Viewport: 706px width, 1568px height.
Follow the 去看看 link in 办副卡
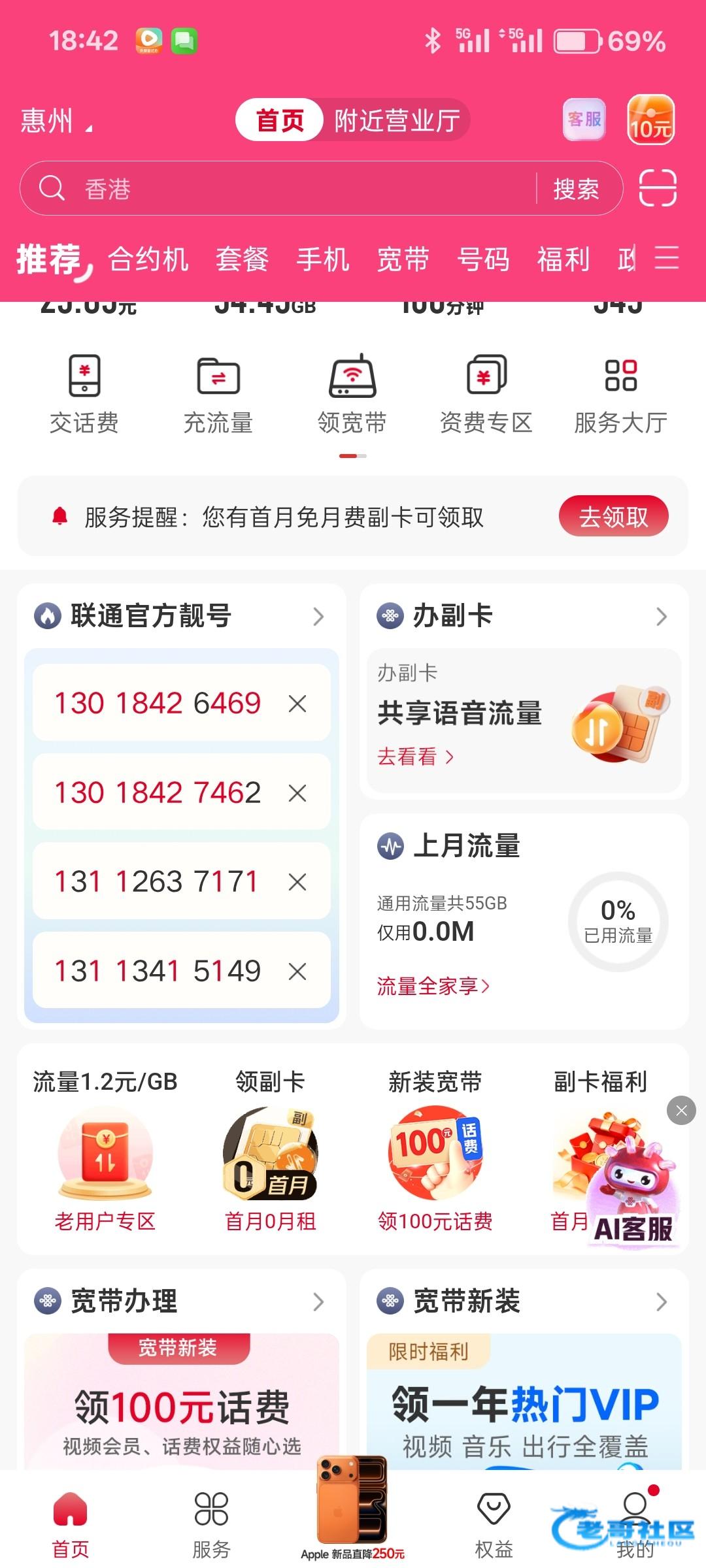[414, 757]
